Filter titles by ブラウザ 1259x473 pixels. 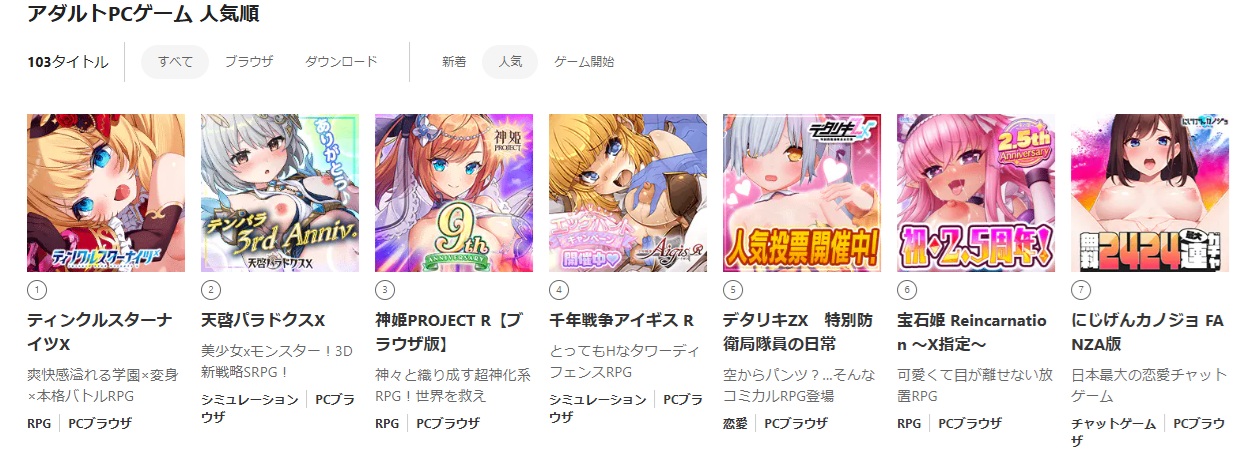click(249, 62)
